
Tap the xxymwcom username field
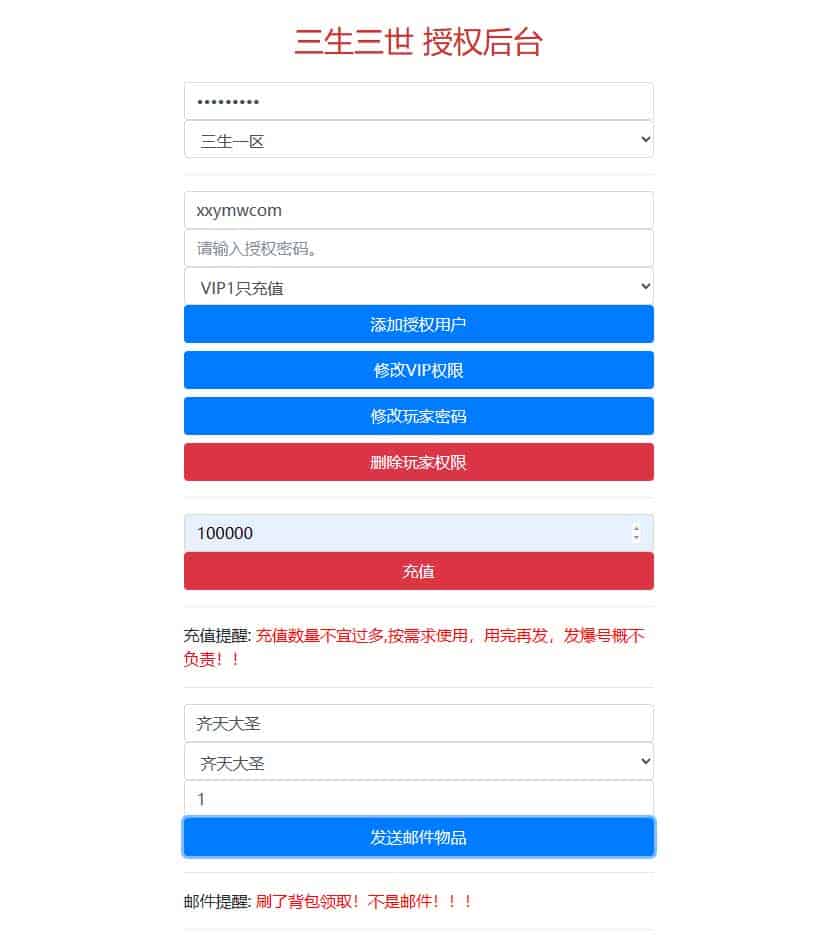(x=418, y=210)
